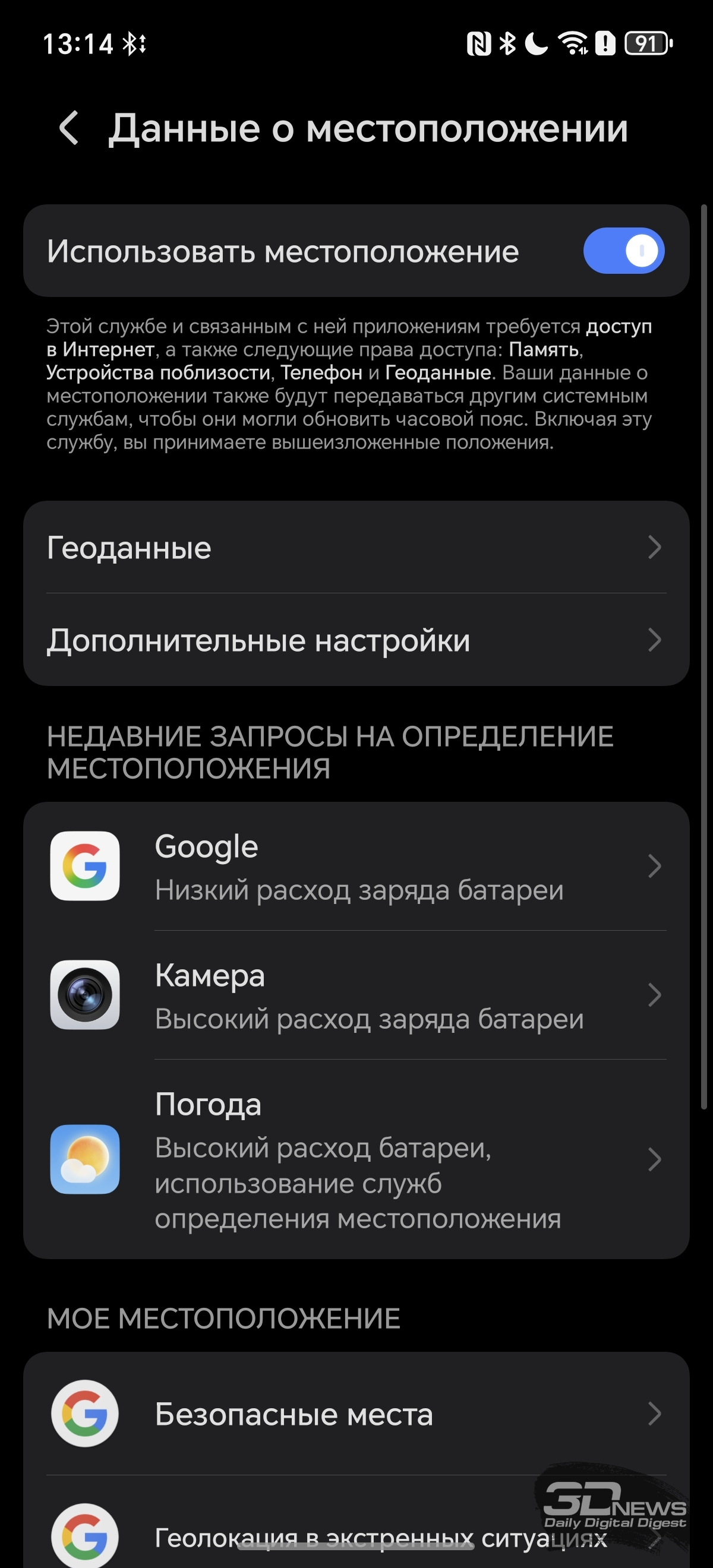The width and height of the screenshot is (713, 1568).
Task: Open Безопасные места
Action: [356, 1414]
